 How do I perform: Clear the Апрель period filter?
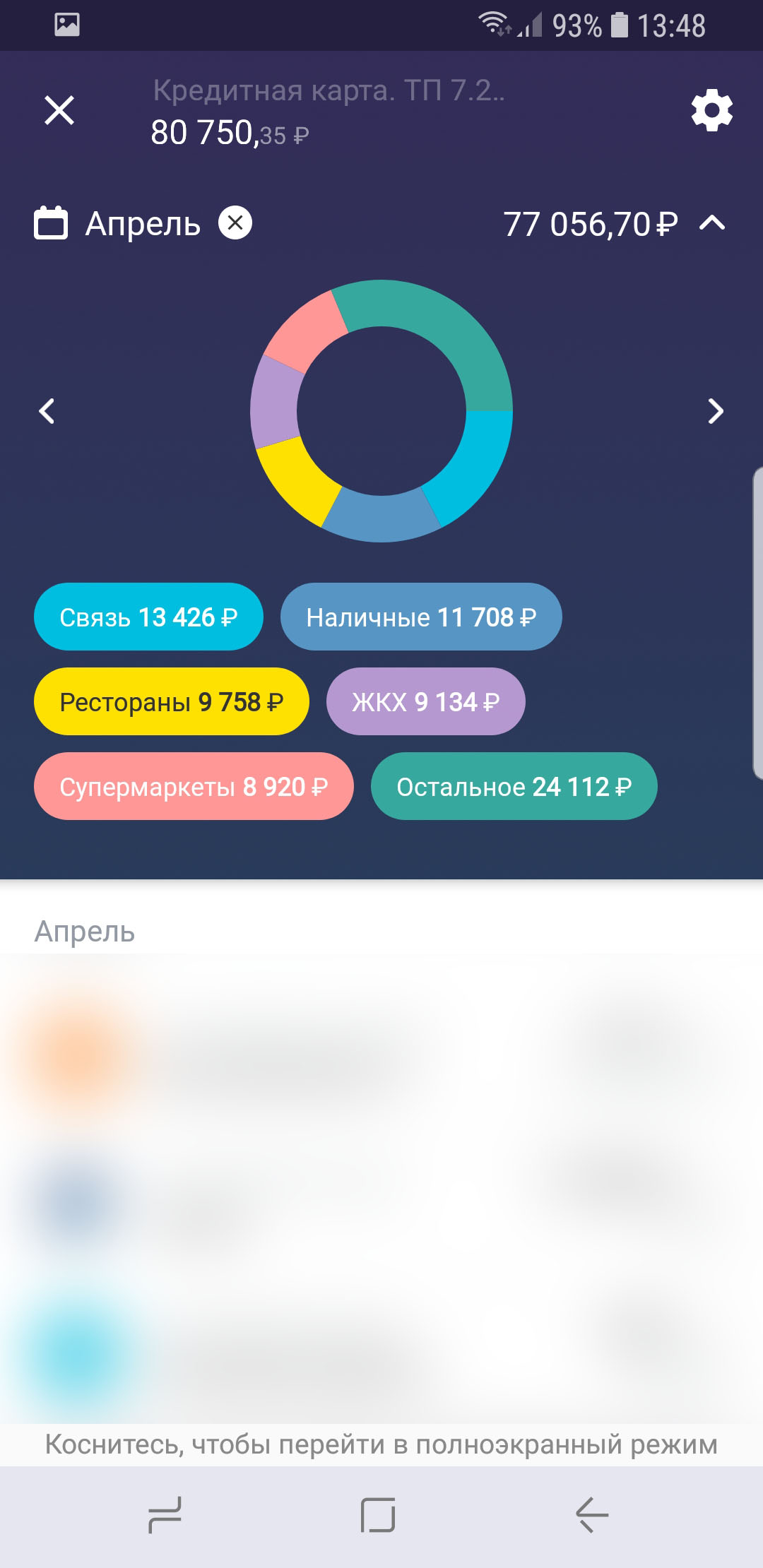(235, 223)
